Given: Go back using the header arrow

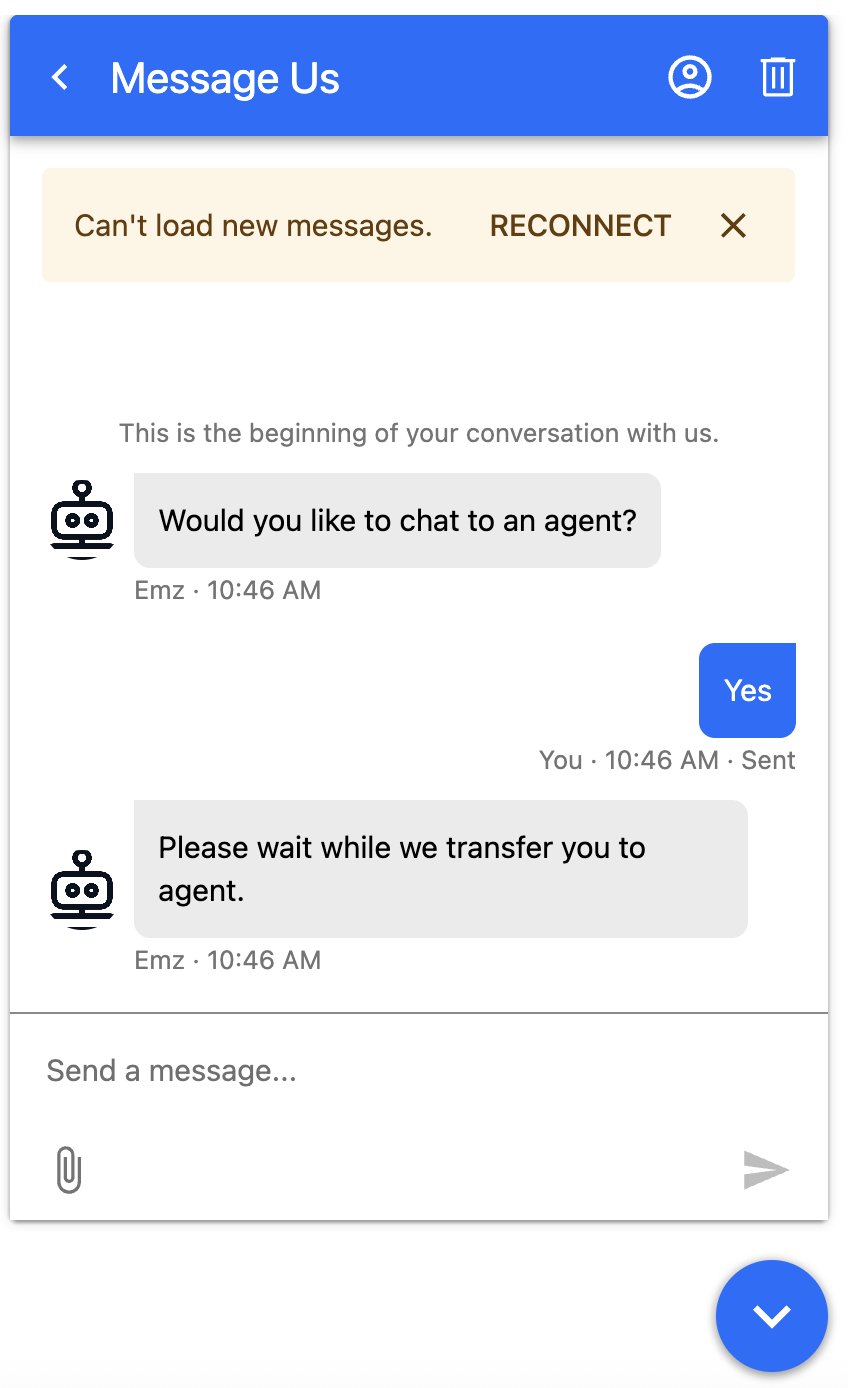Looking at the screenshot, I should (x=60, y=78).
